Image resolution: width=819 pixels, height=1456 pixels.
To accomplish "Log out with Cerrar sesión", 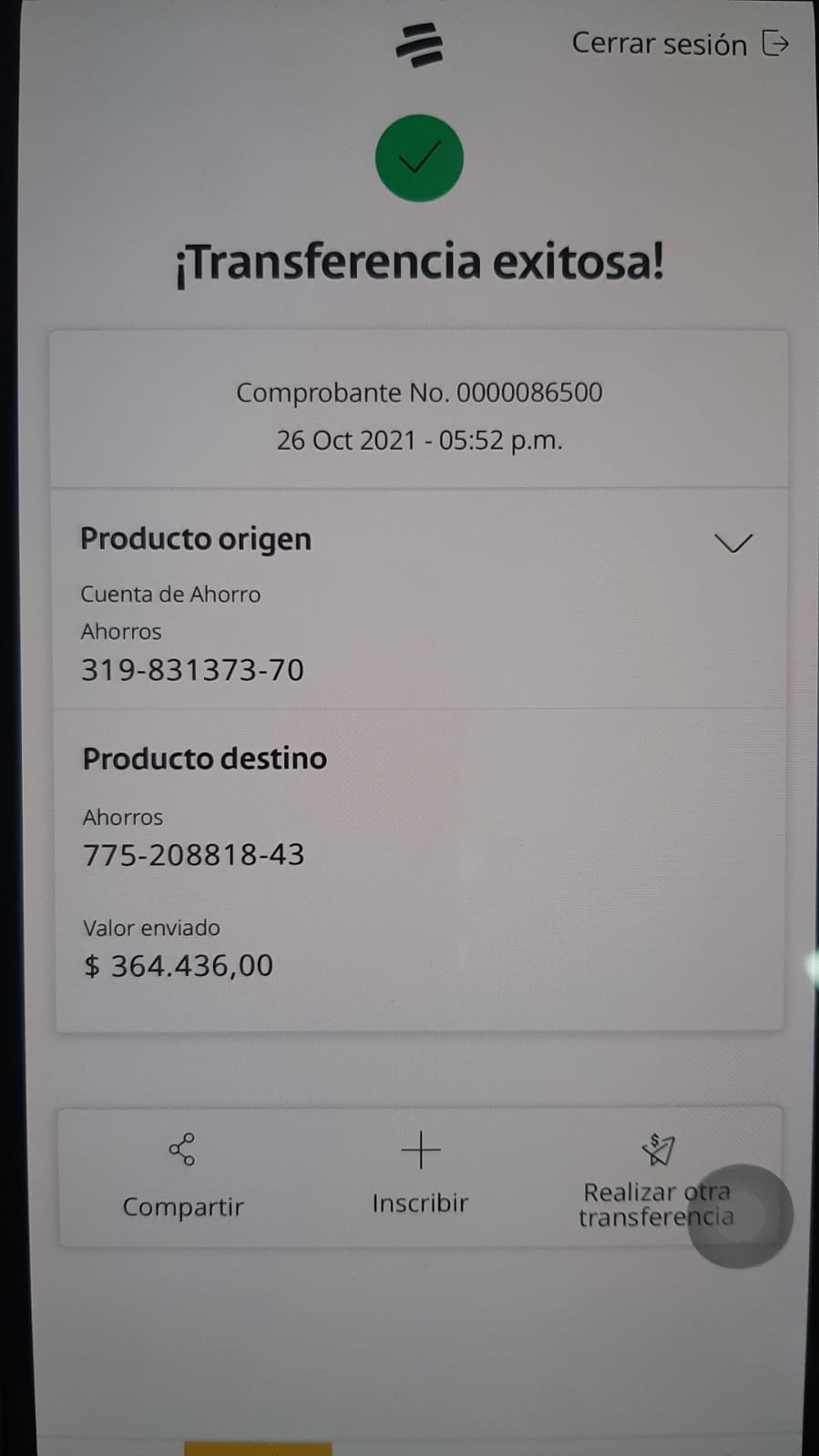I will 679,44.
